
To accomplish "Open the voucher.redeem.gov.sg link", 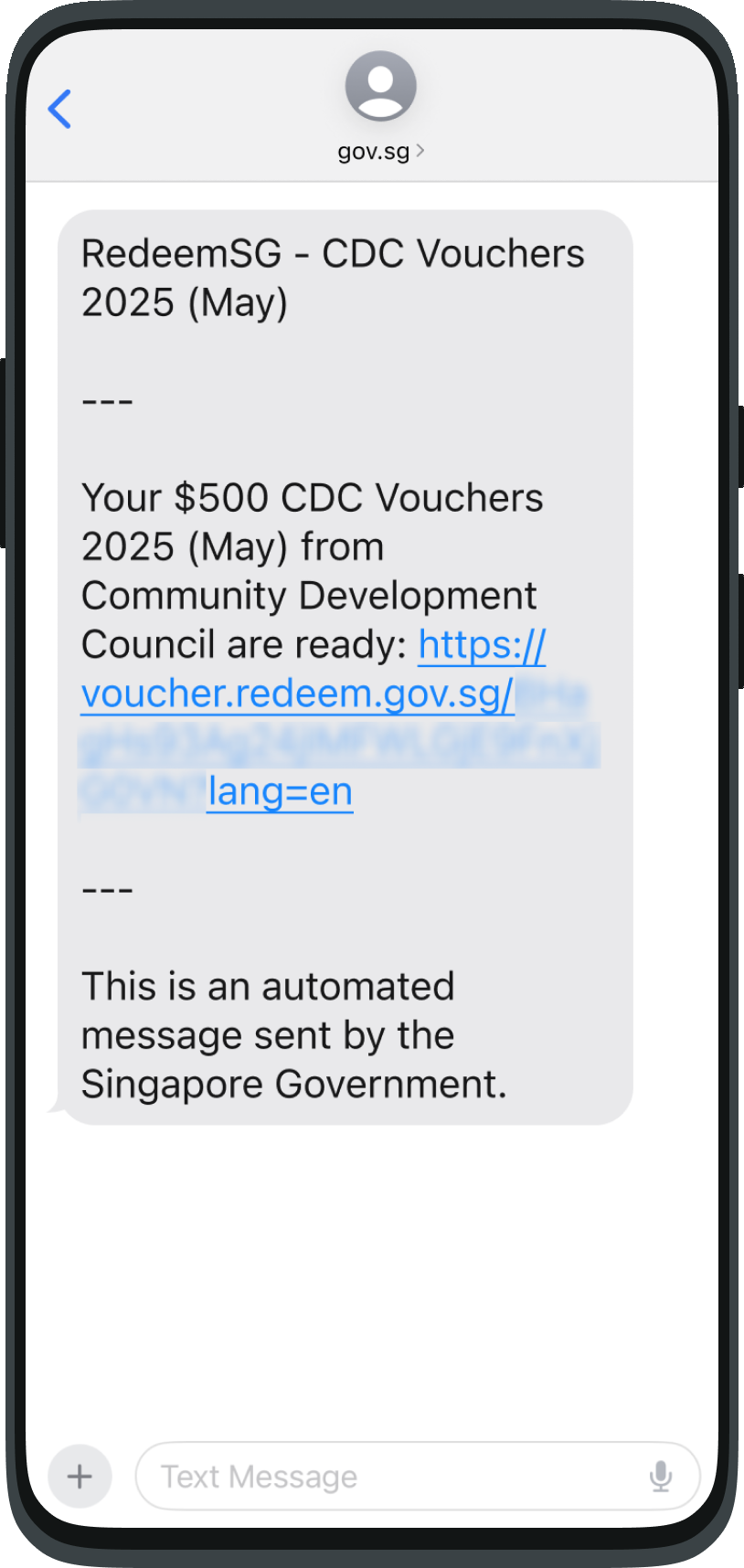I will point(297,694).
